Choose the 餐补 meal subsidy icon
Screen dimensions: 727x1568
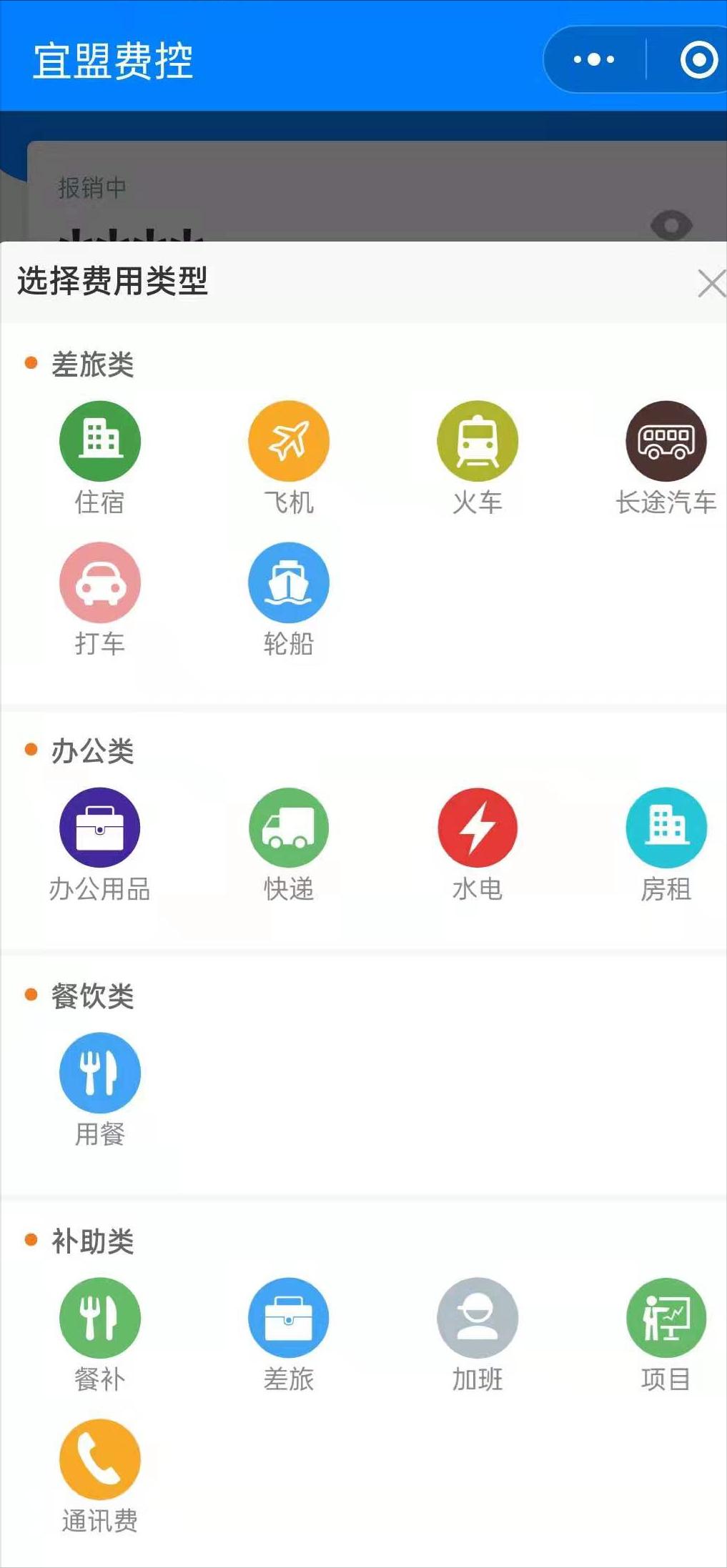[100, 1319]
